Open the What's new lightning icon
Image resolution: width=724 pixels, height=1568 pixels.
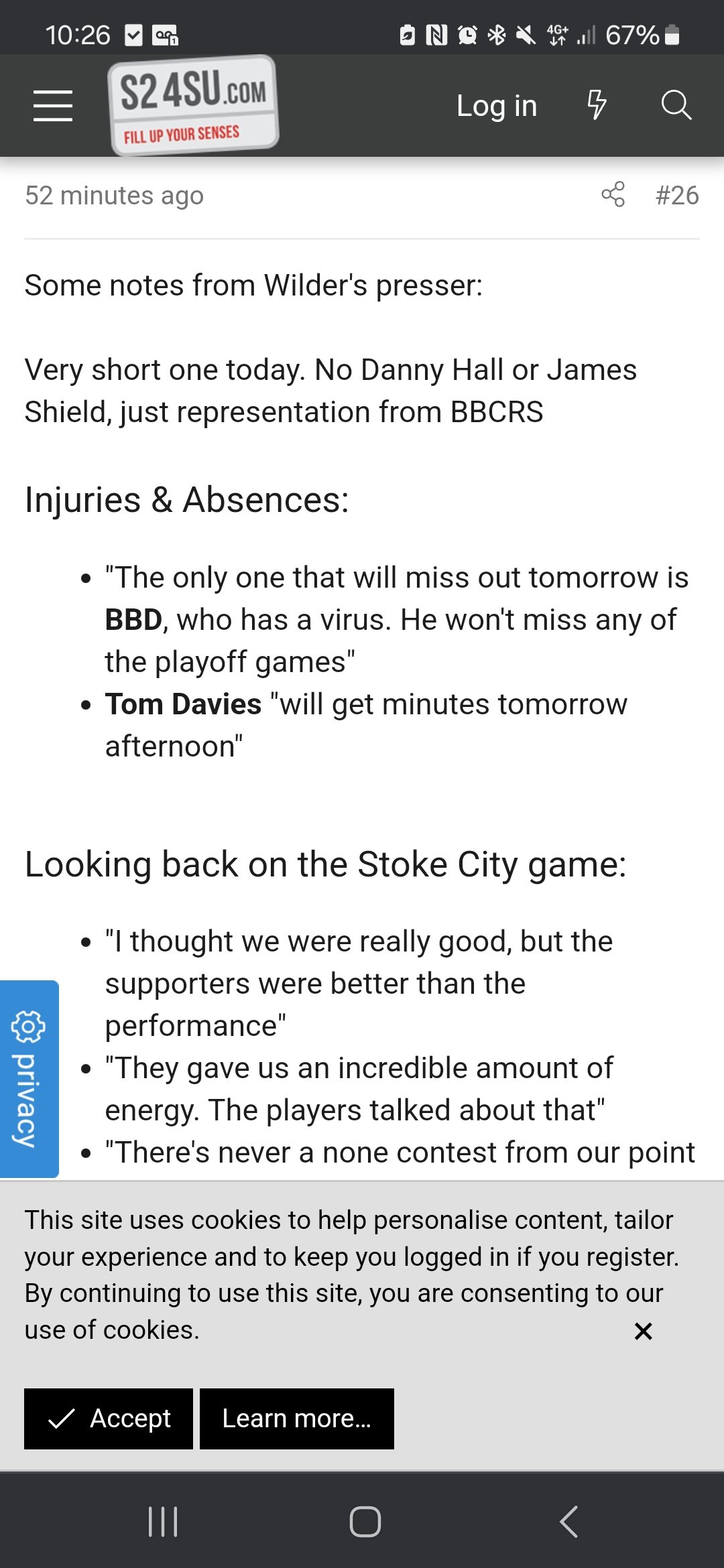click(x=597, y=105)
